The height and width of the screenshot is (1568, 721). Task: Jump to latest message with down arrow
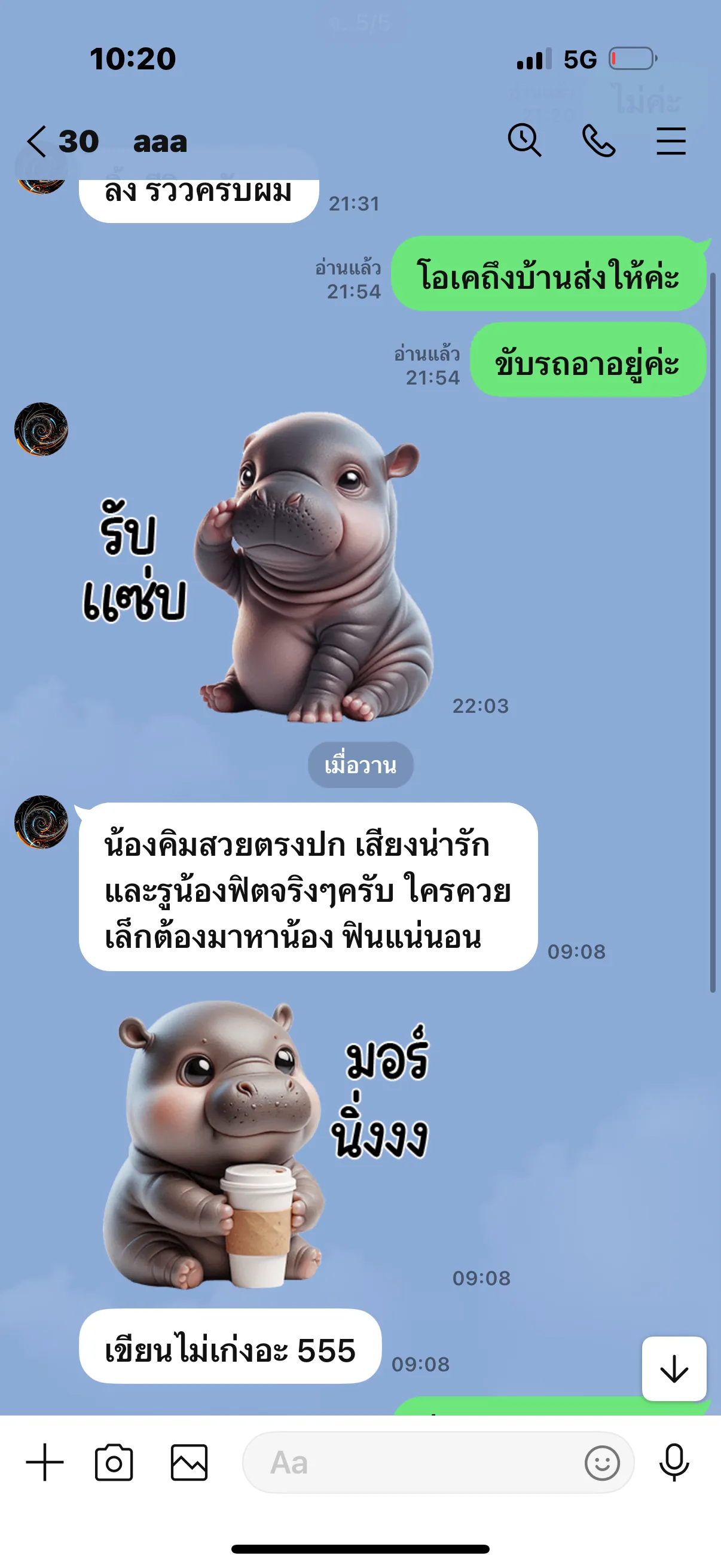pyautogui.click(x=674, y=1369)
